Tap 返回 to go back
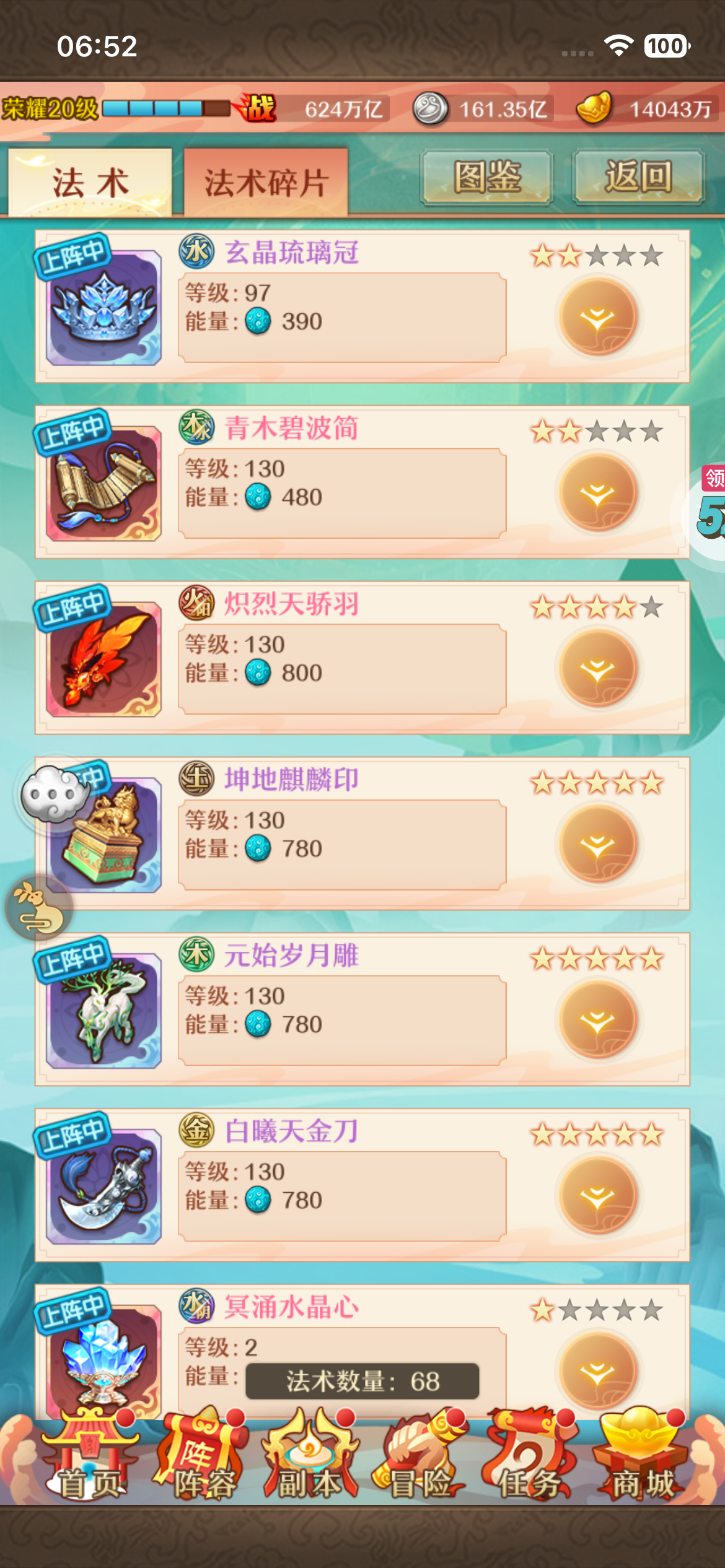Screen dimensions: 725x1568 tap(638, 177)
